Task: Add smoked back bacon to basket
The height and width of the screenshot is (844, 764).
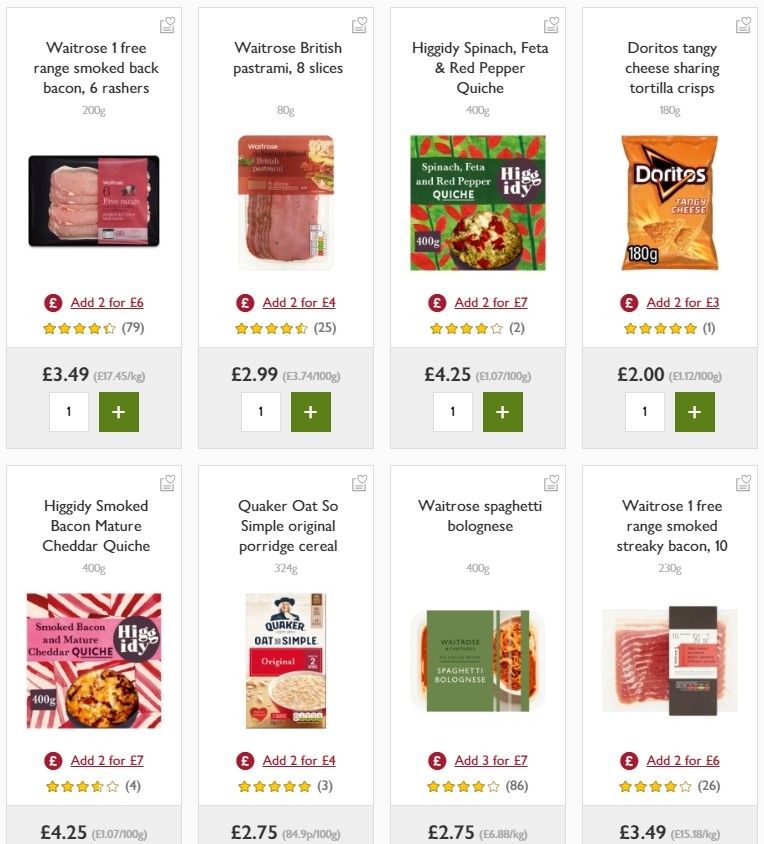Action: (x=119, y=411)
